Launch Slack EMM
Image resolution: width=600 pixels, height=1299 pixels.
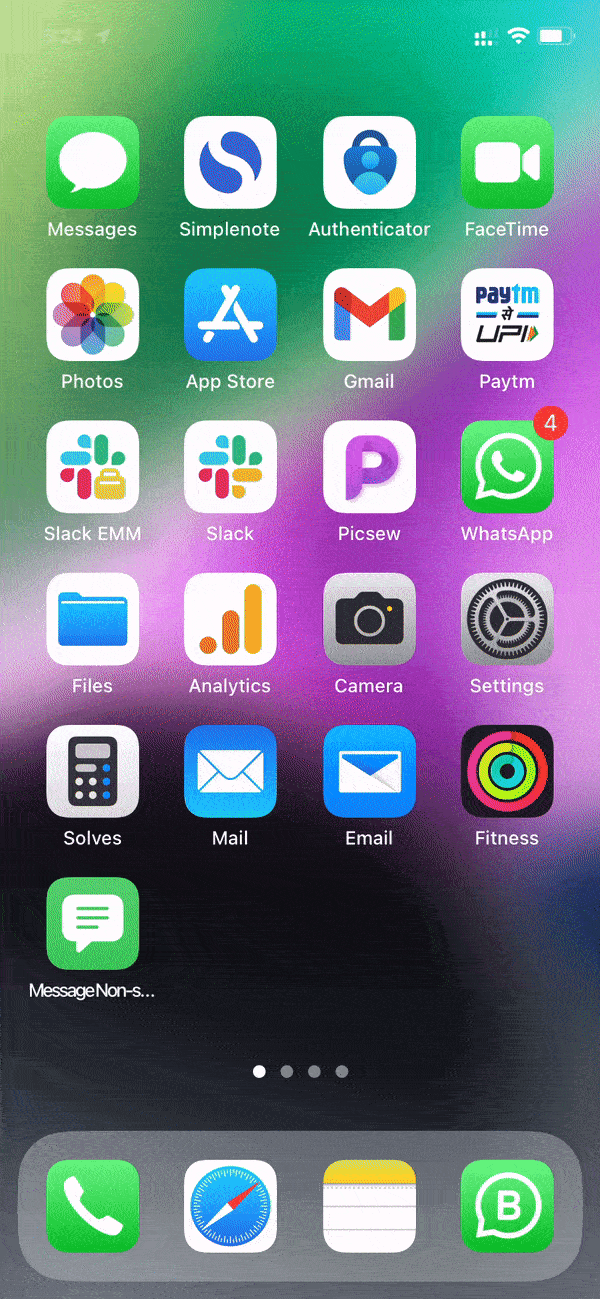coord(93,467)
